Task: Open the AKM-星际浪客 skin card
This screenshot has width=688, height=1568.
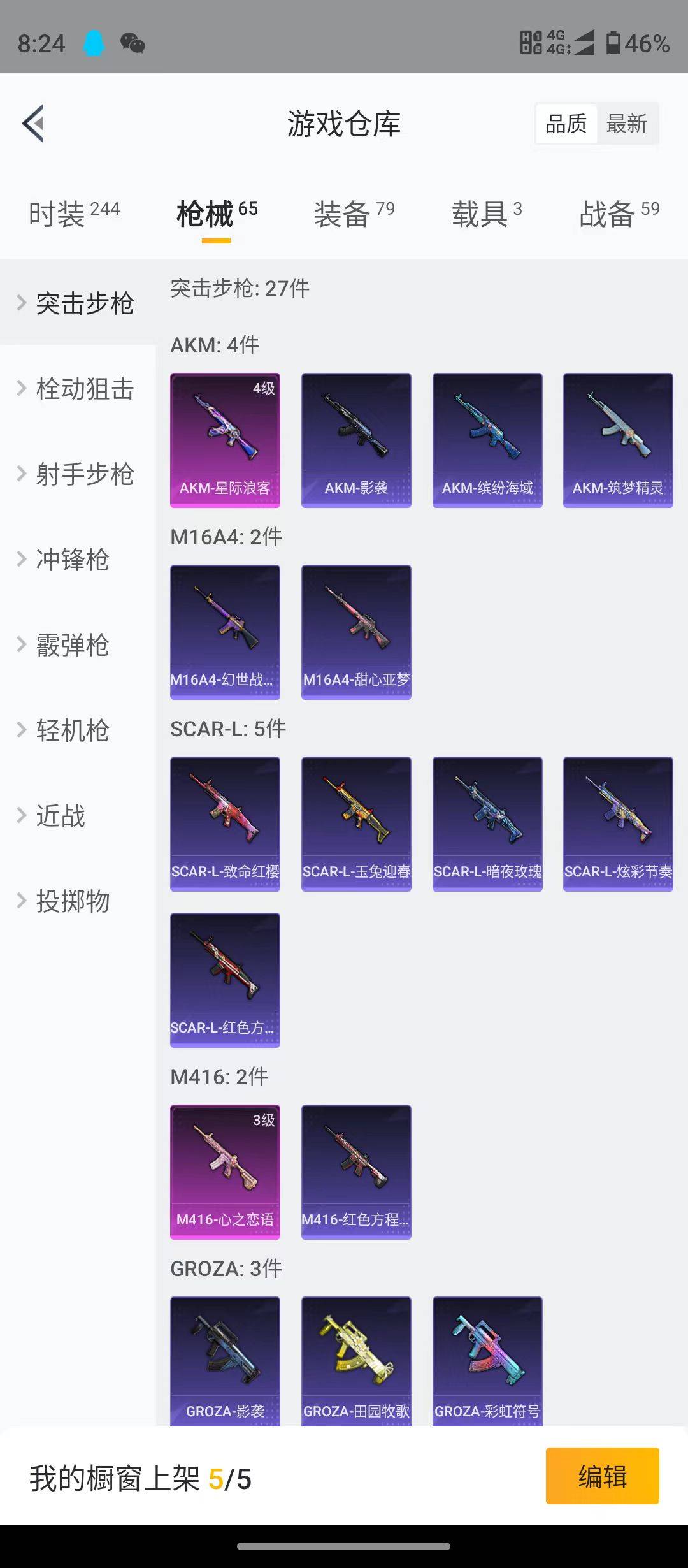Action: click(225, 439)
